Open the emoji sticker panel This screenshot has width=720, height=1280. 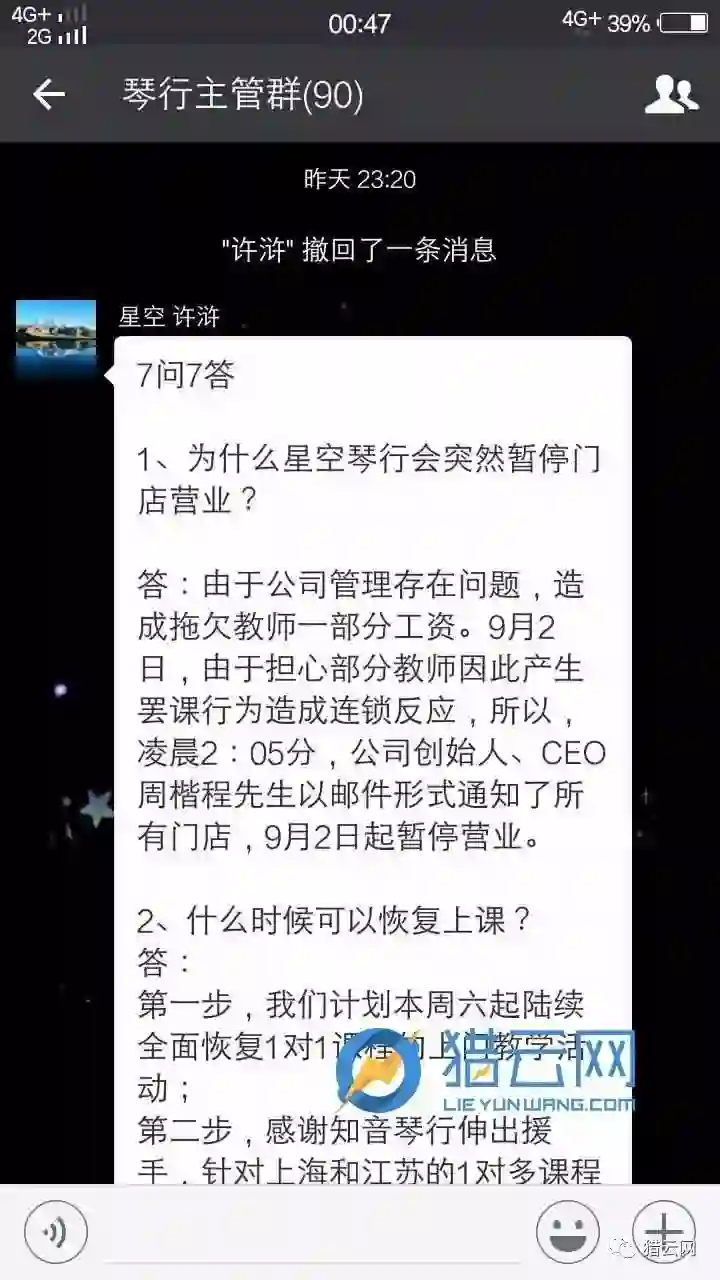567,1231
